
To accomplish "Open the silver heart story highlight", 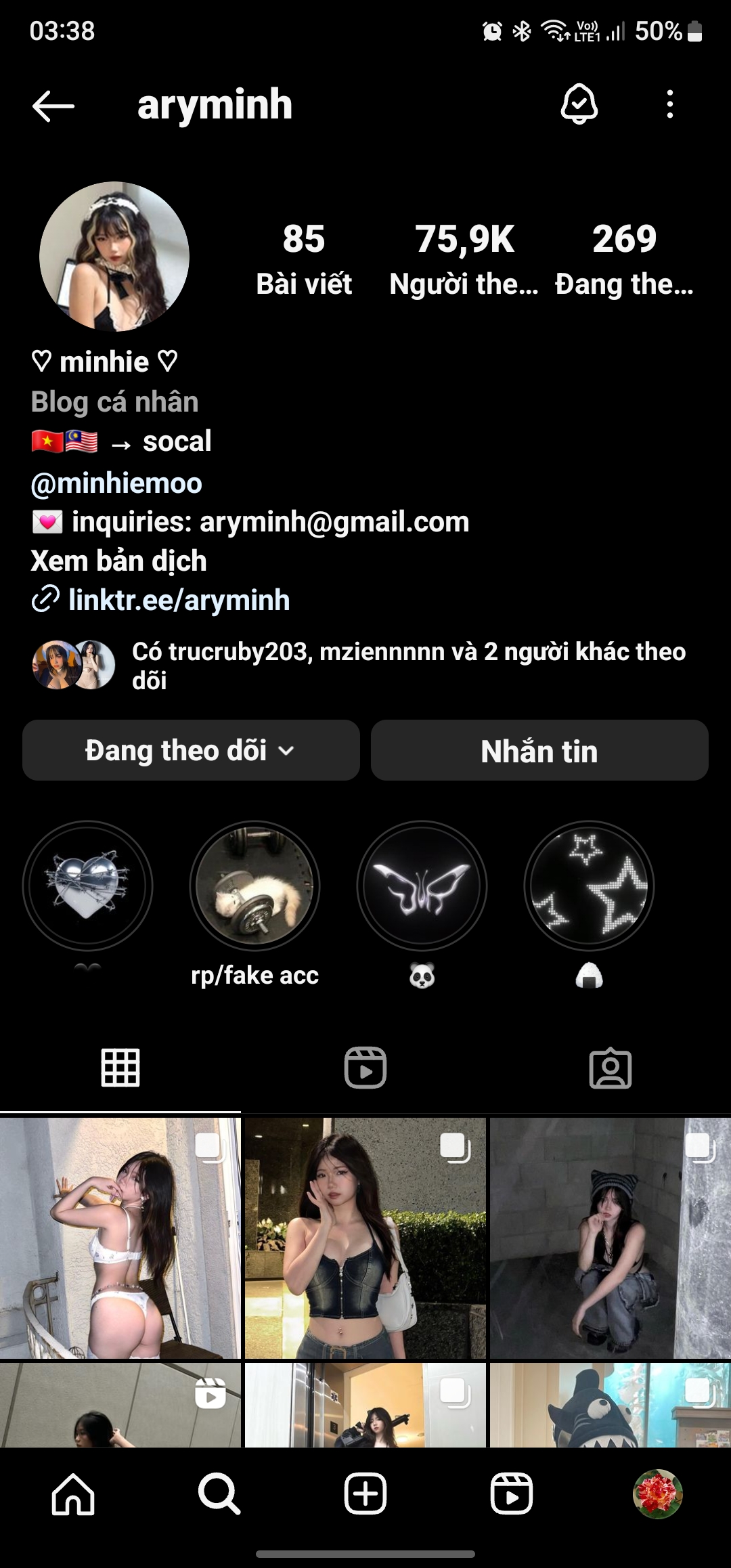I will [87, 886].
